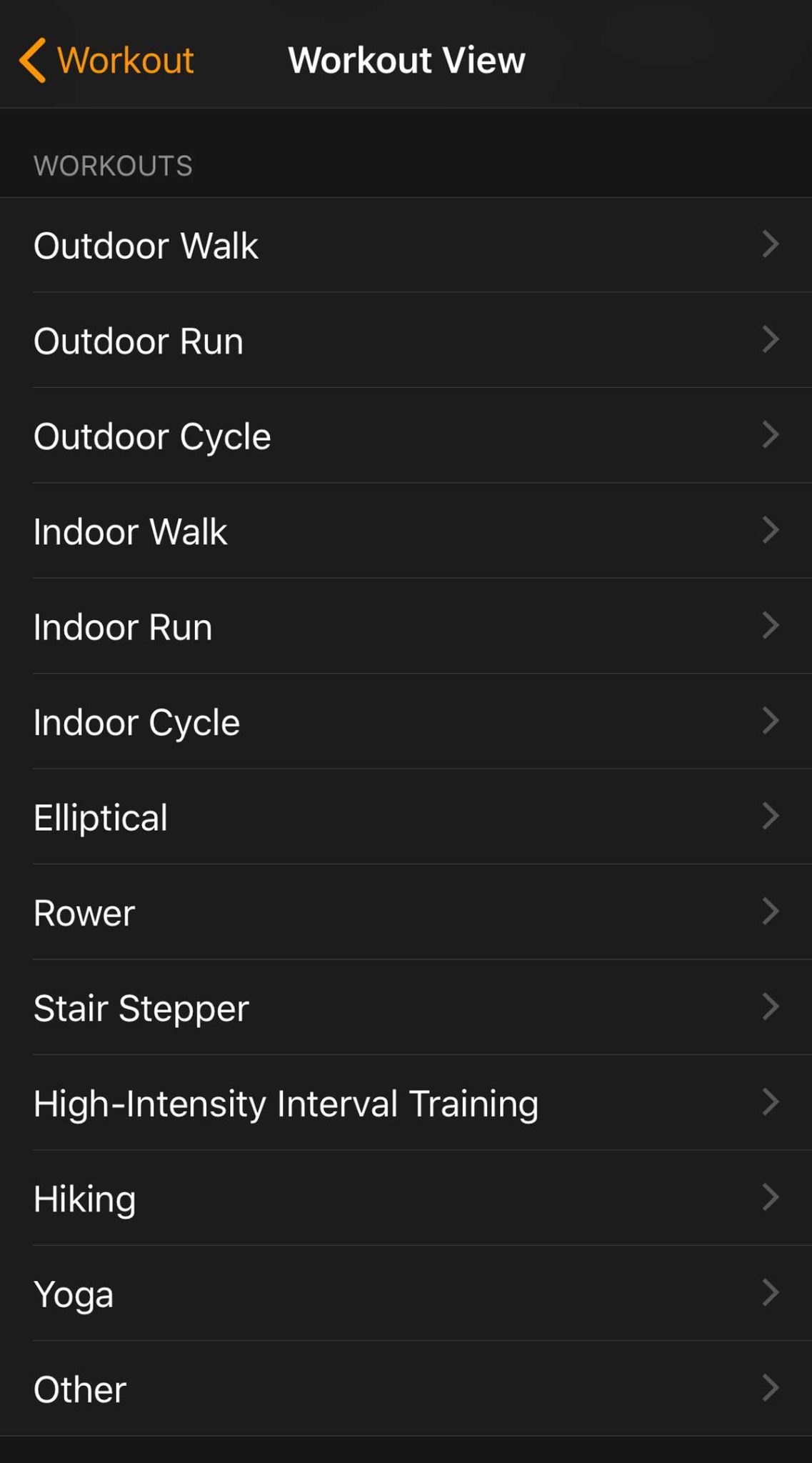The height and width of the screenshot is (1463, 812).
Task: Open Elliptical workout settings
Action: click(x=286, y=817)
